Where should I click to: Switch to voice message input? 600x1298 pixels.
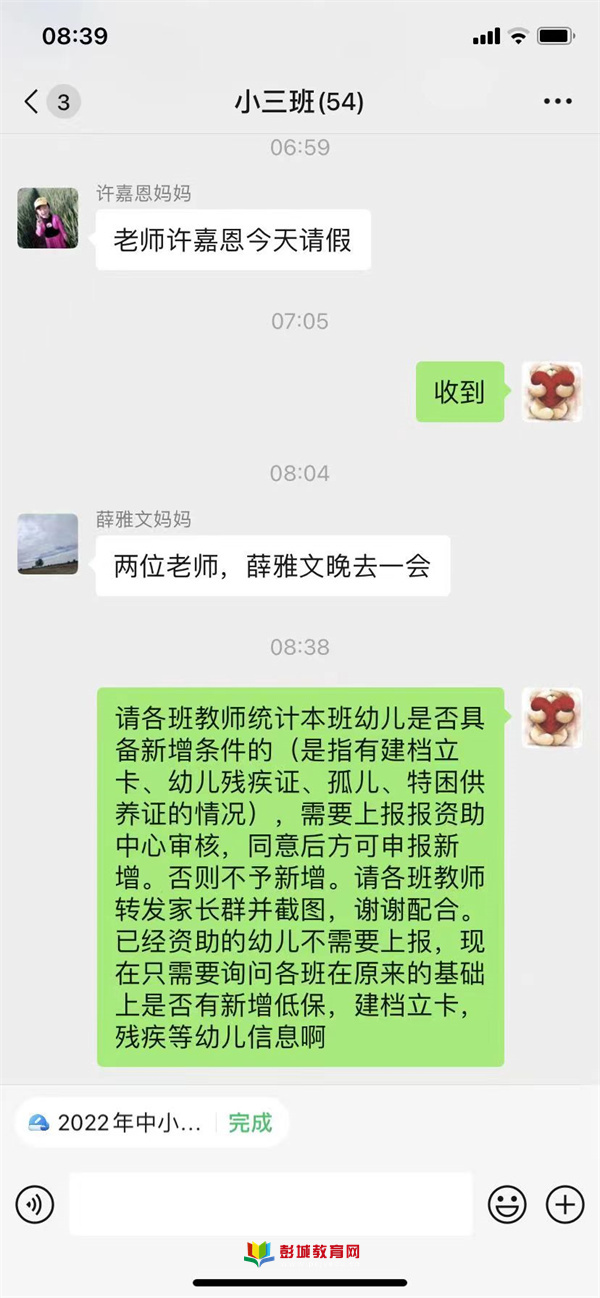coord(35,1203)
